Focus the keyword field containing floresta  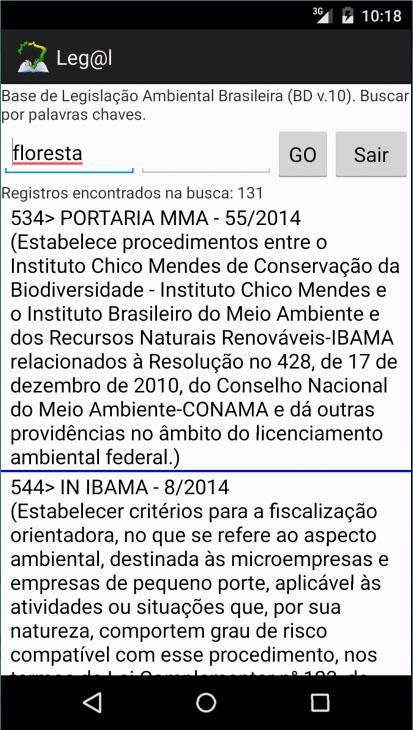pyautogui.click(x=69, y=155)
